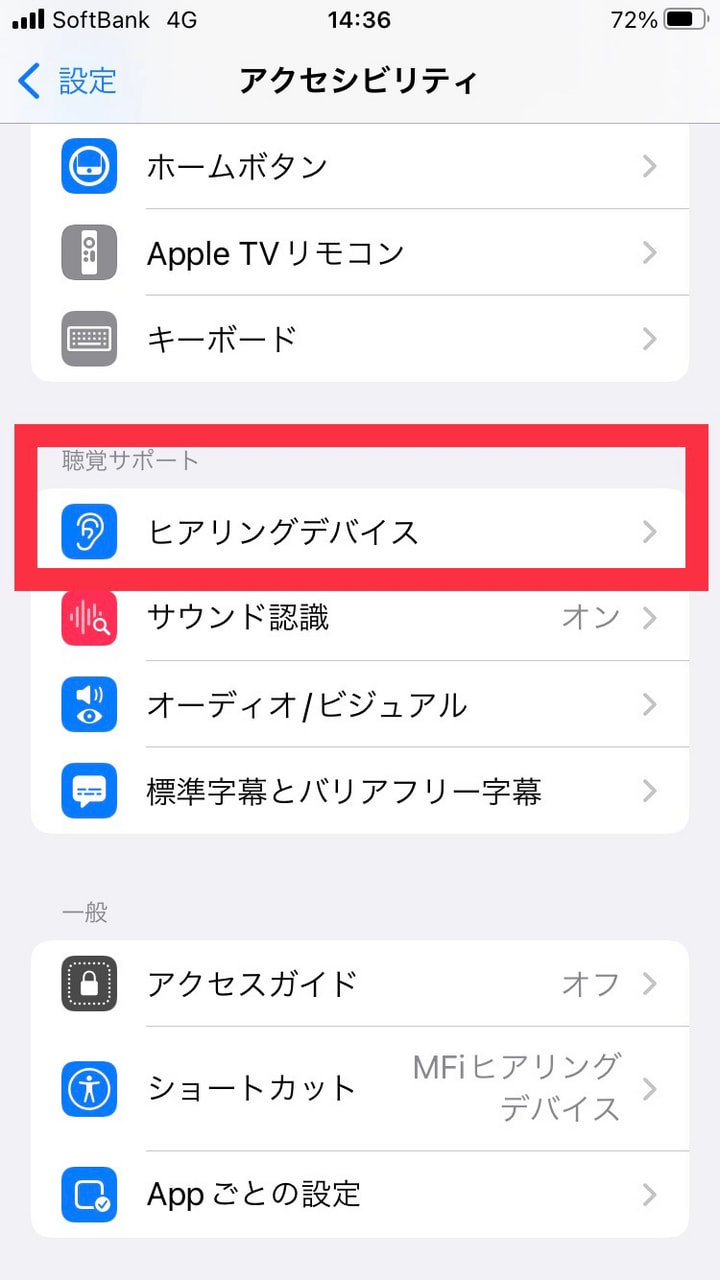The height and width of the screenshot is (1280, 720).
Task: Open アクセスガイド settings
Action: point(360,983)
